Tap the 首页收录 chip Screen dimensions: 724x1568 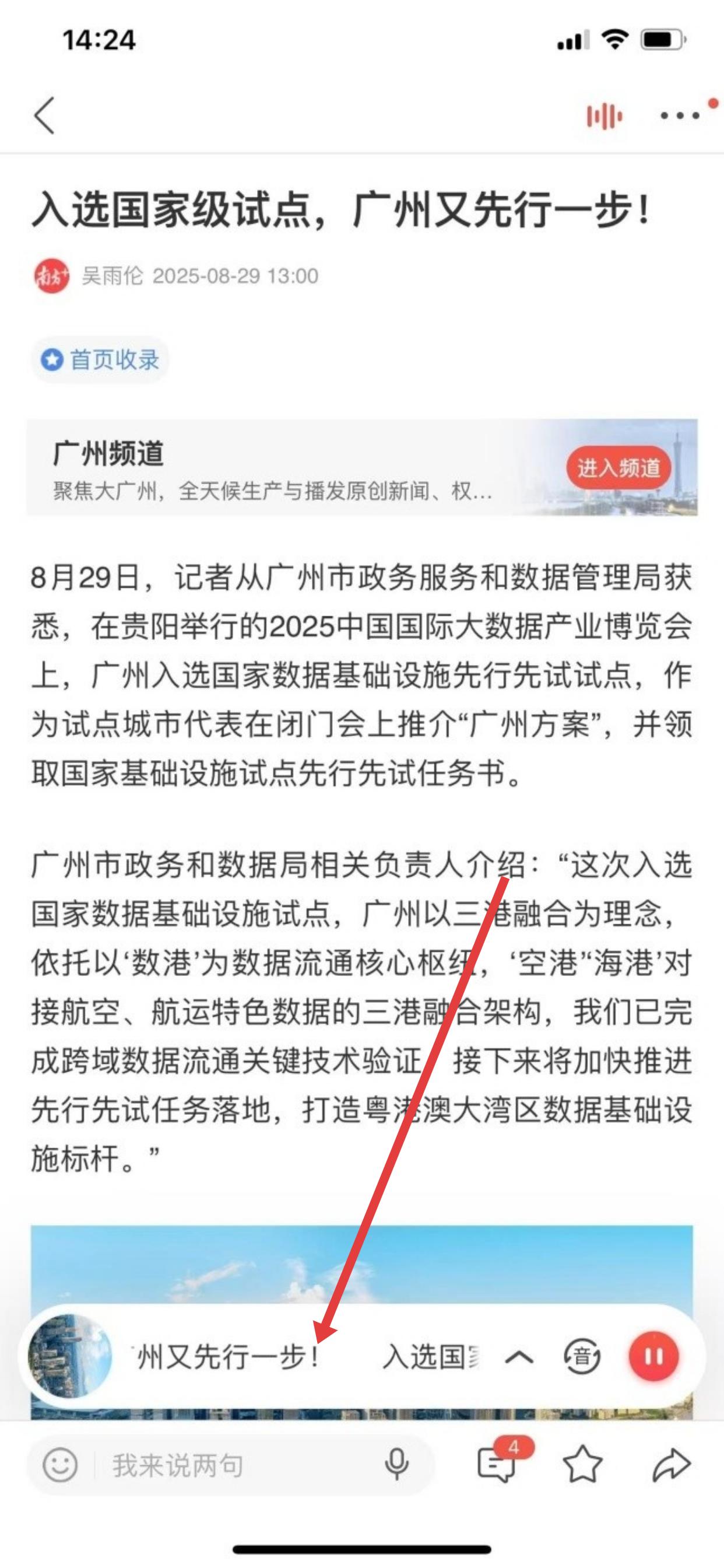(x=100, y=360)
